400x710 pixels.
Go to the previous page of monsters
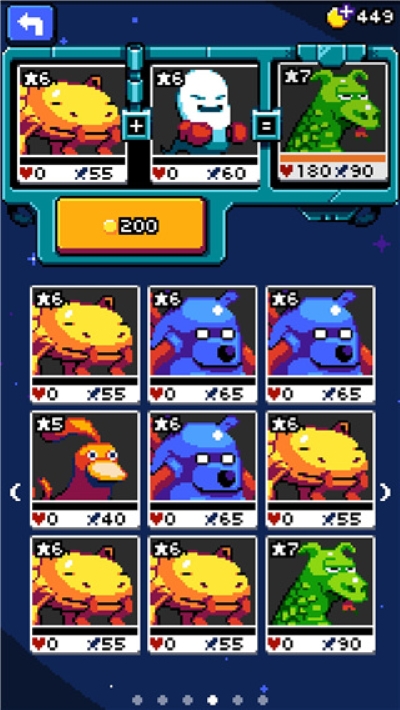tap(15, 492)
